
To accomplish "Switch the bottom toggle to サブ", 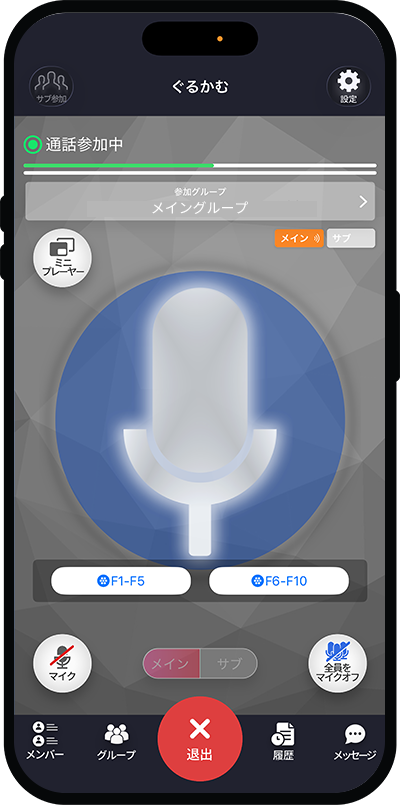I will tap(228, 664).
